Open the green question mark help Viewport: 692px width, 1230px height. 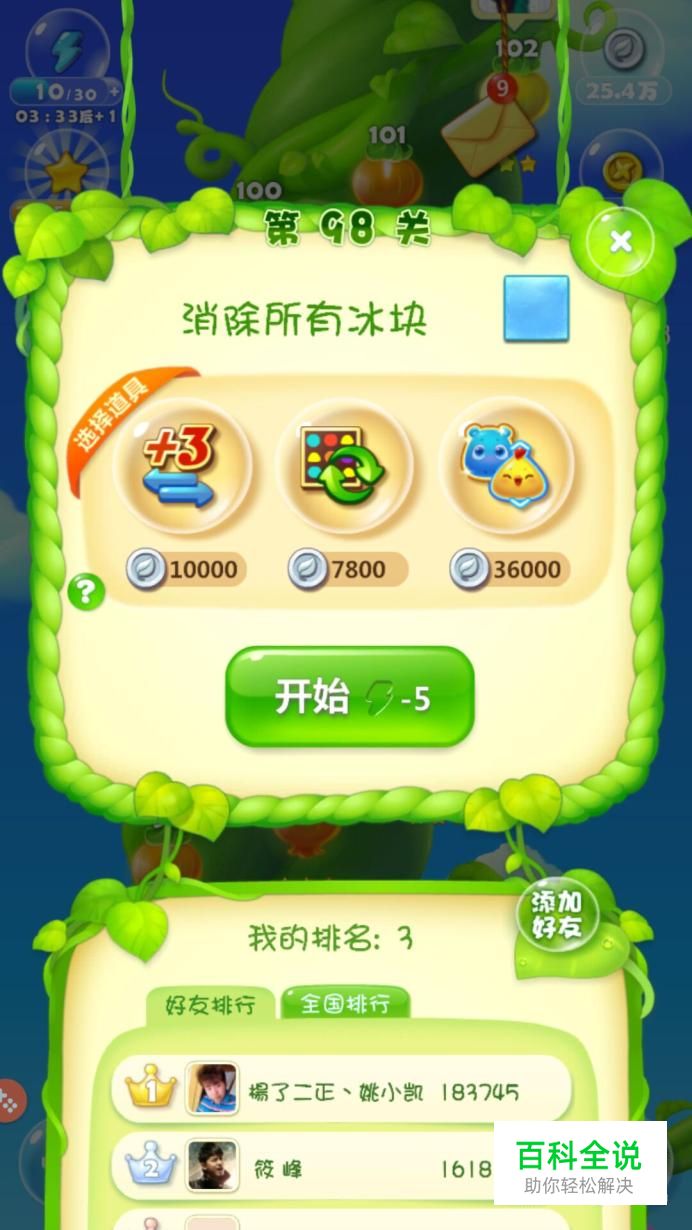(86, 592)
